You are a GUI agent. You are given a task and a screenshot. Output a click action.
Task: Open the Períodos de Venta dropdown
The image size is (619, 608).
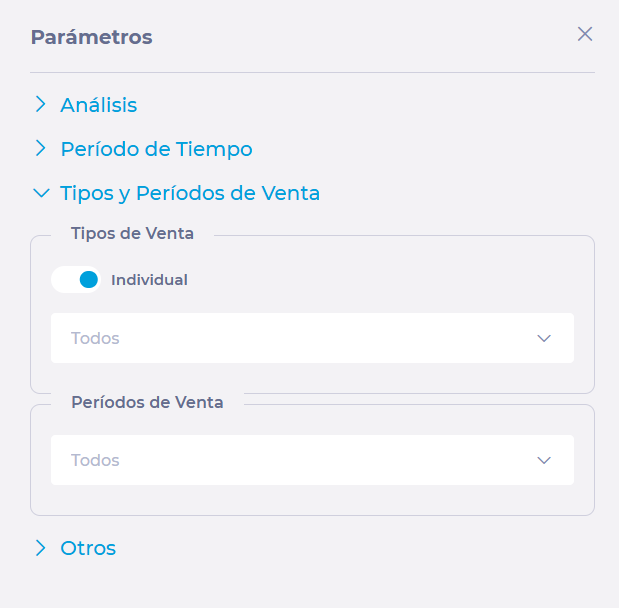tap(312, 460)
